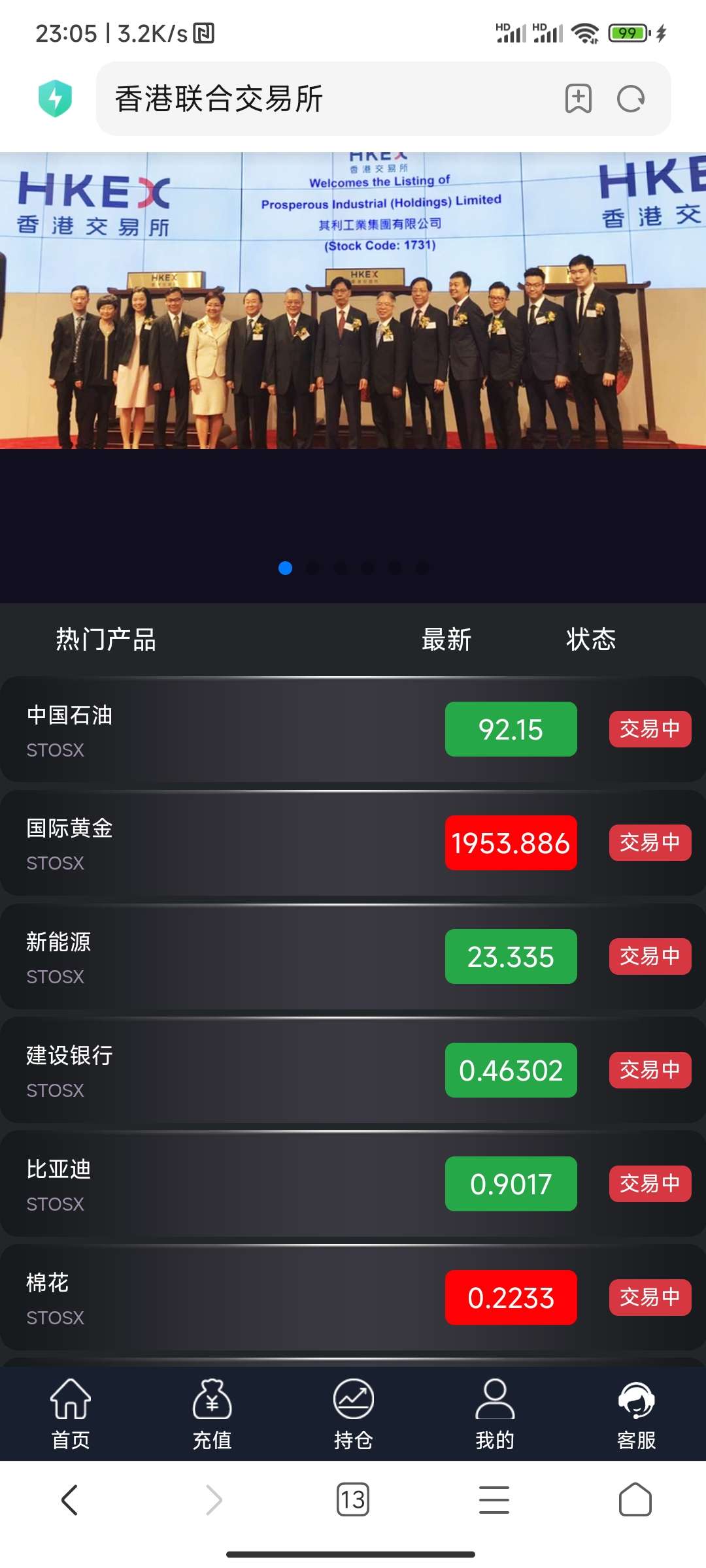Image resolution: width=706 pixels, height=1568 pixels.
Task: Open the 国际黄金 product row
Action: (x=229, y=843)
